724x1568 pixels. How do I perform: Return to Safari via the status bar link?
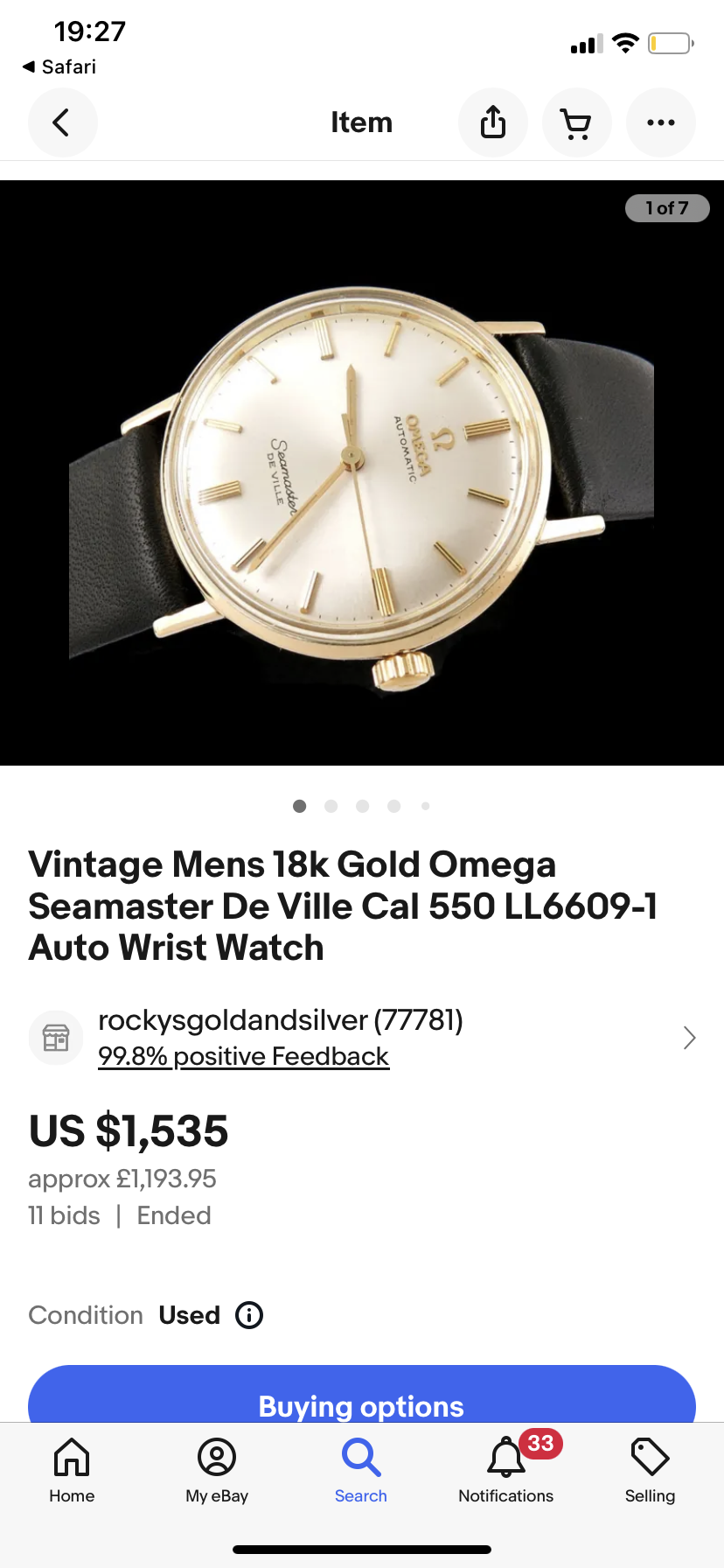pos(59,67)
